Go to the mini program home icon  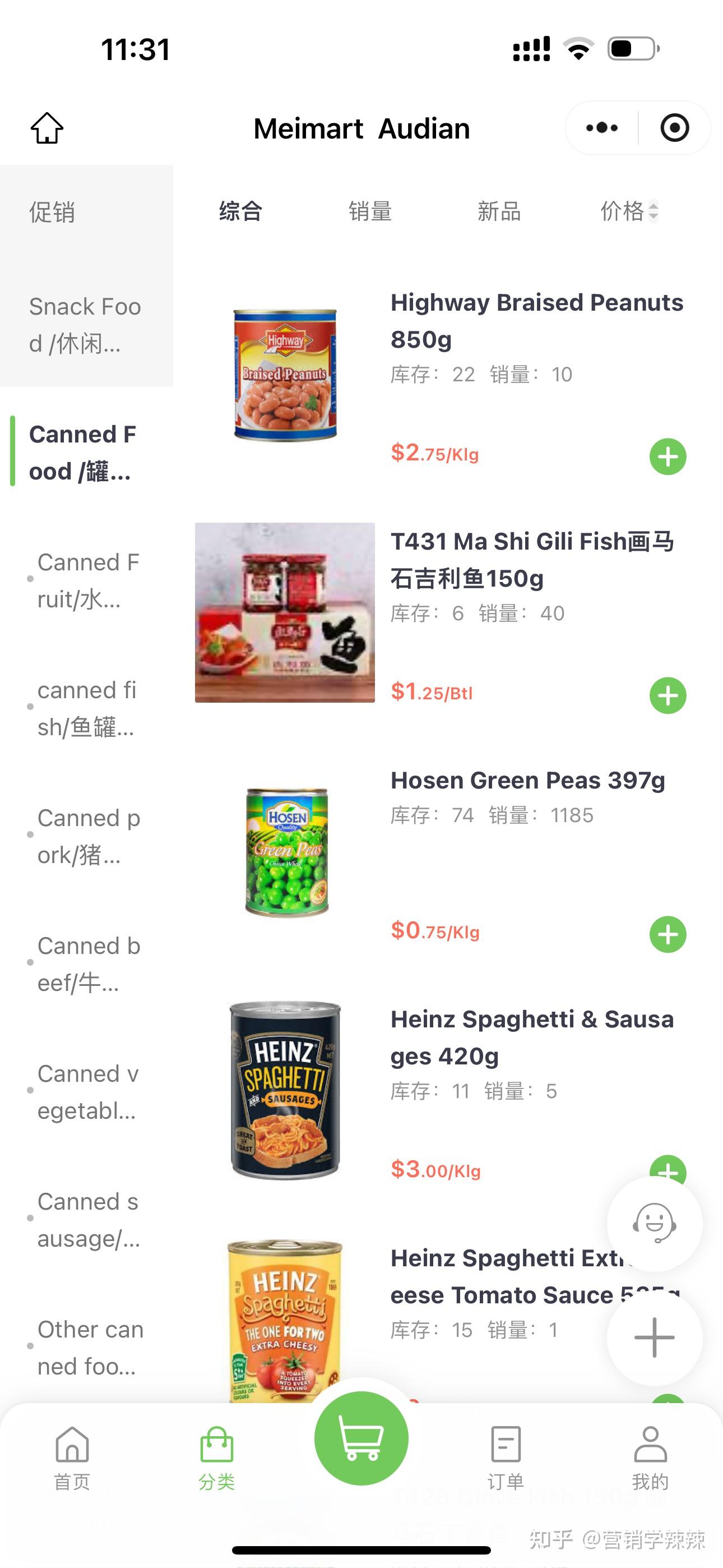[47, 128]
